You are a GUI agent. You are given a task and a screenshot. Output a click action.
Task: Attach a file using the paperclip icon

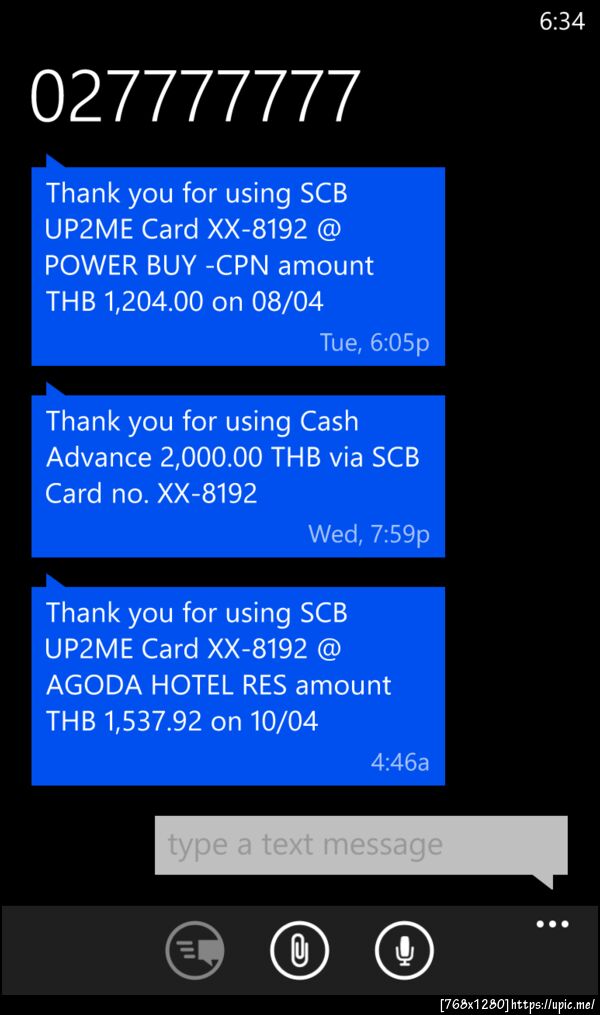point(299,950)
